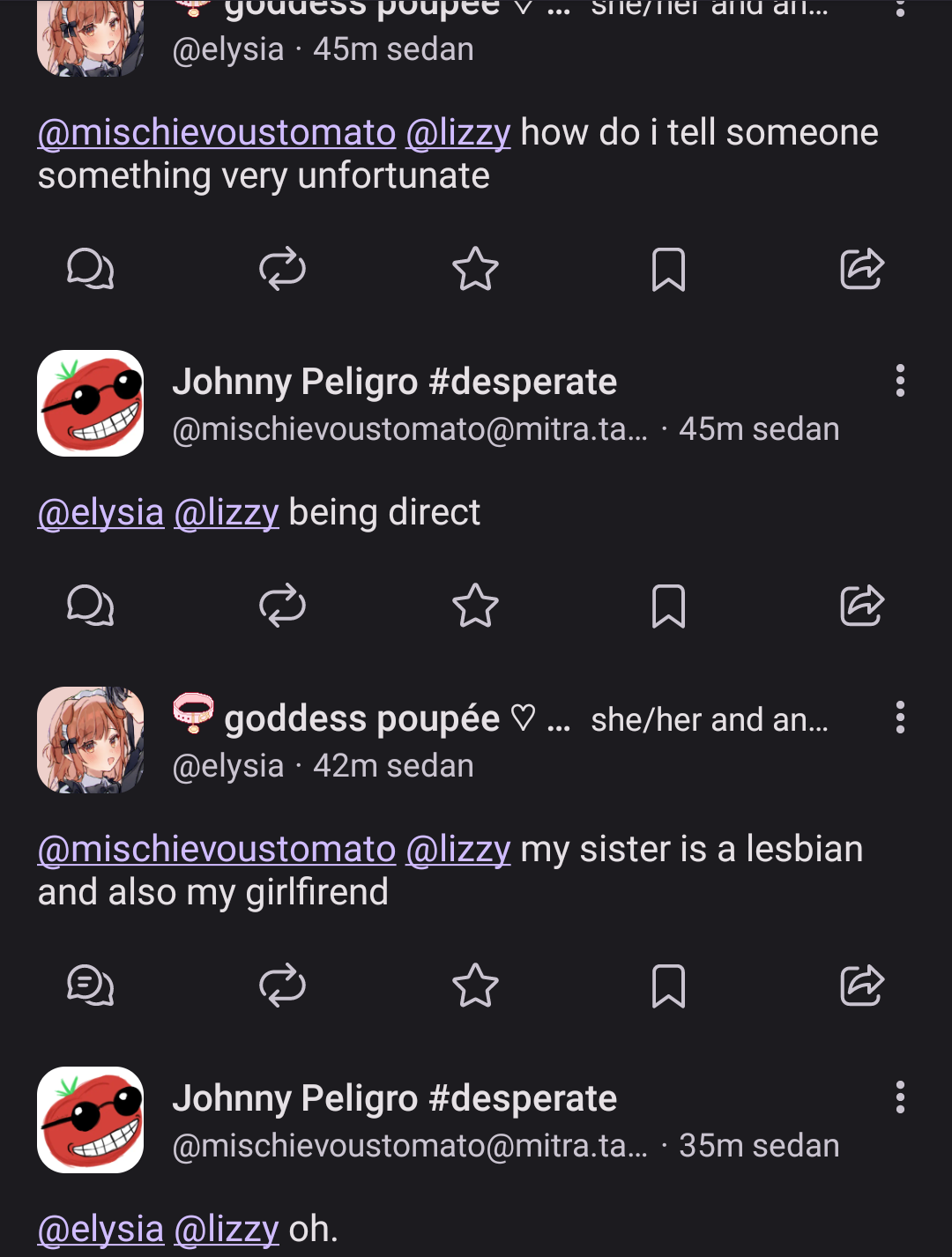Screen dimensions: 952x1257
Task: Bookmark the 'something very unfortunate' post
Action: coord(668,269)
